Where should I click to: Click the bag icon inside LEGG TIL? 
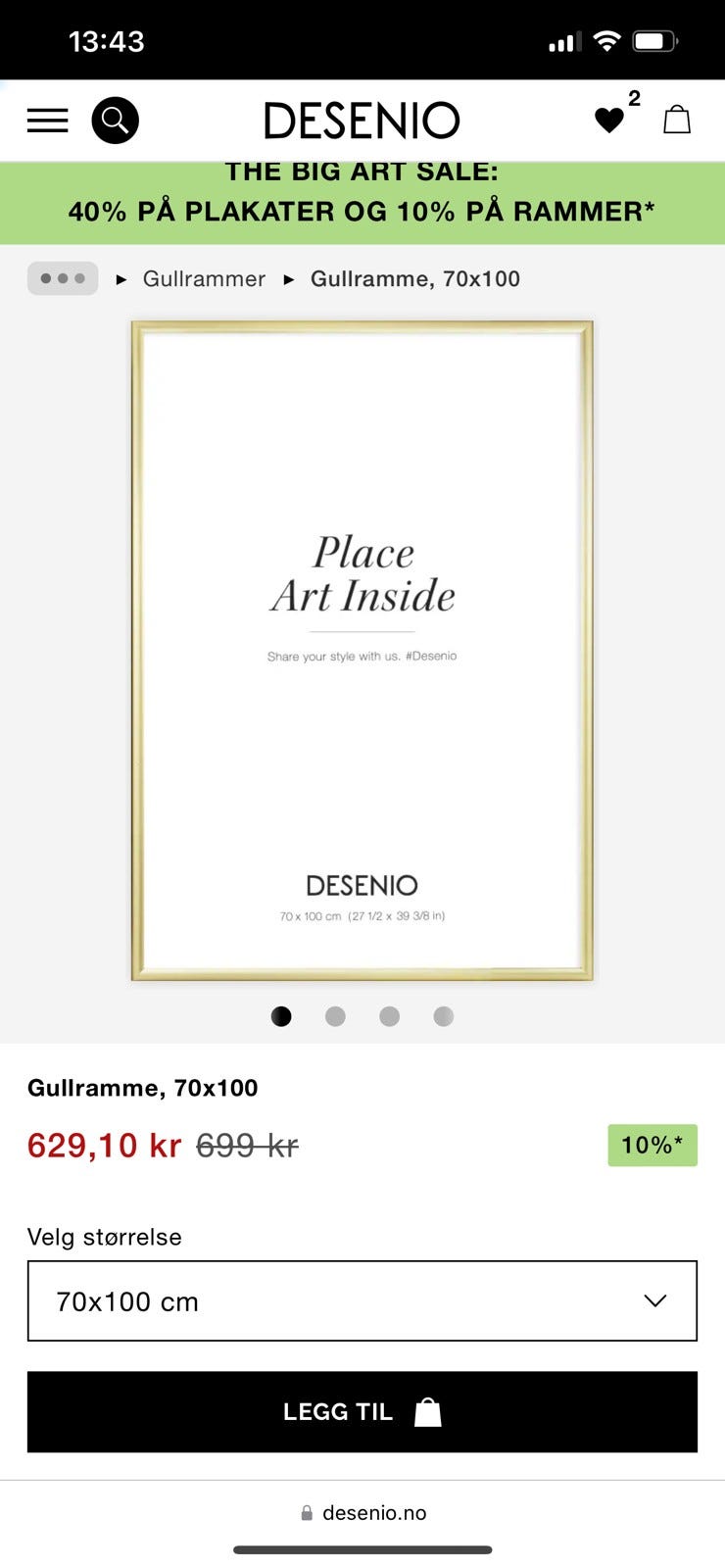pos(427,1412)
